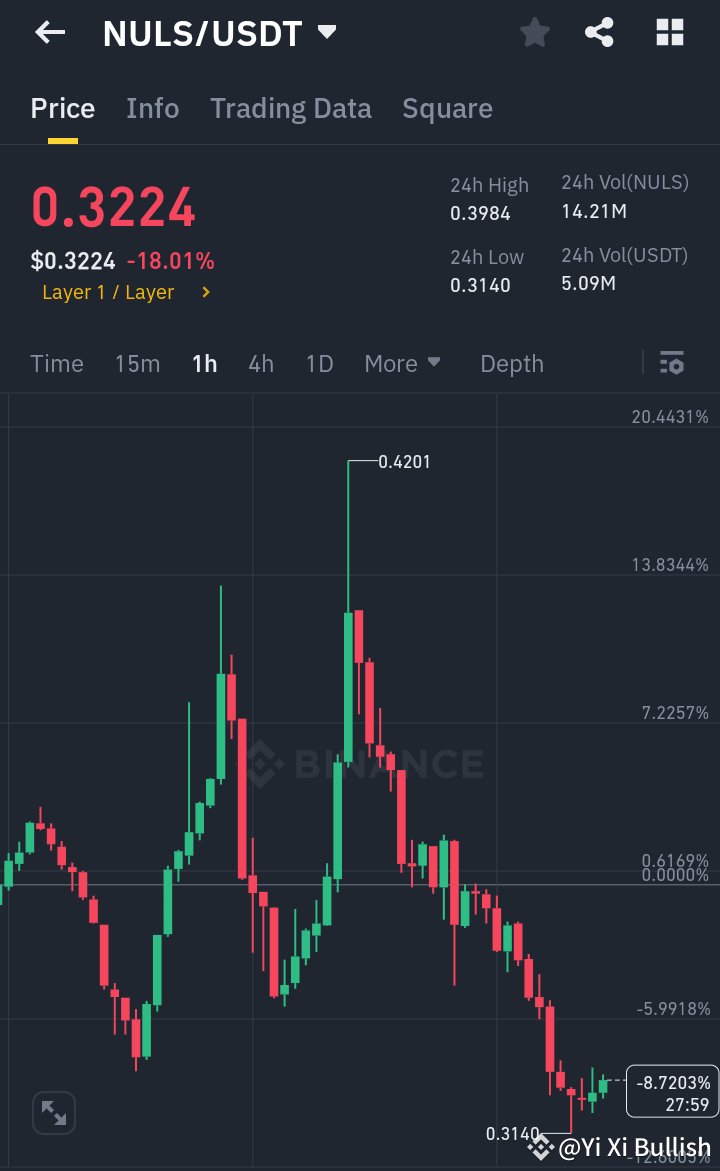This screenshot has width=720, height=1171.
Task: Add NULS/USDT to favorites via star icon
Action: 534,32
